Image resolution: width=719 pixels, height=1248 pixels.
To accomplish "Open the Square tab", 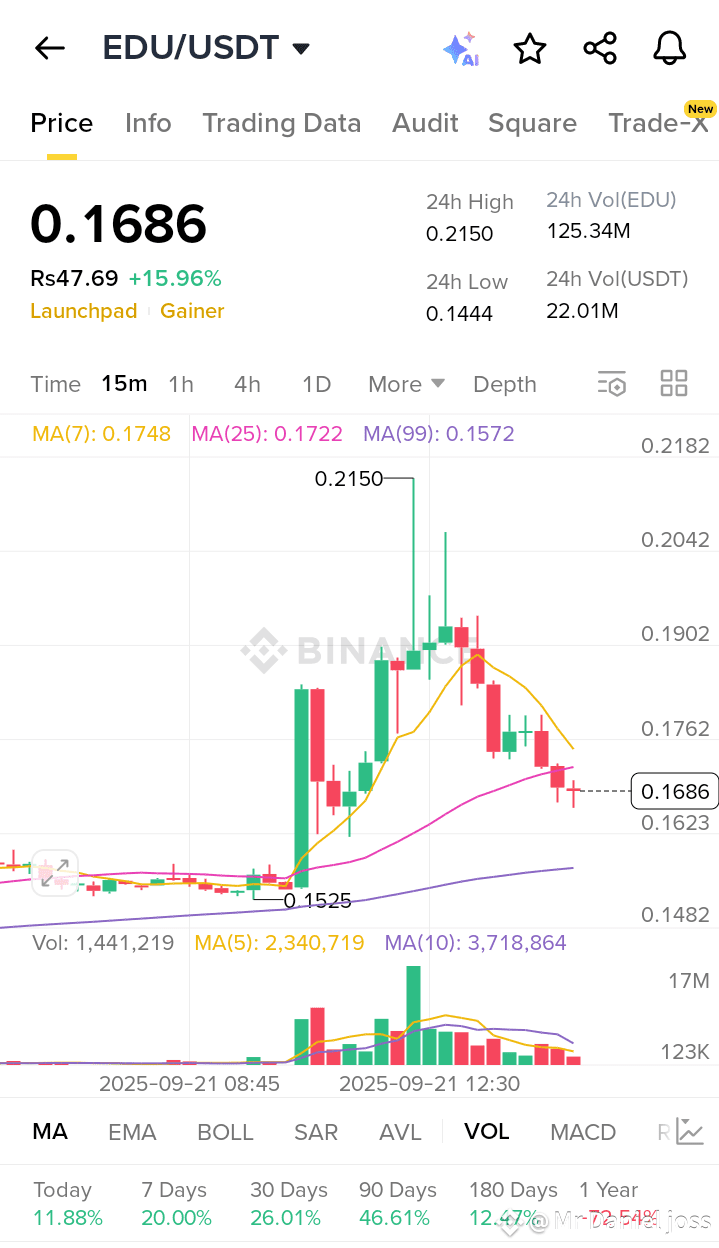I will 532,123.
